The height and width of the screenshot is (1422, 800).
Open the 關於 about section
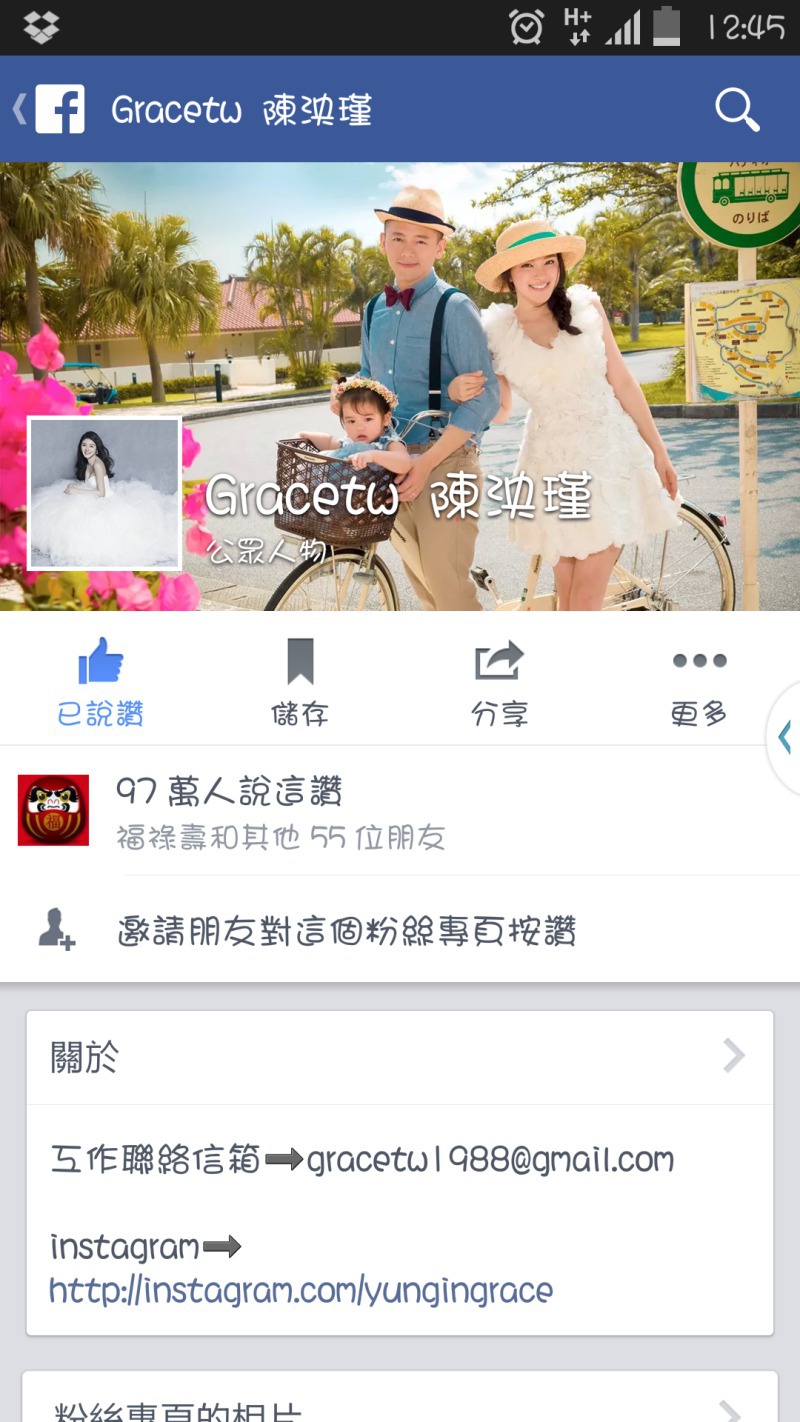click(x=400, y=1056)
